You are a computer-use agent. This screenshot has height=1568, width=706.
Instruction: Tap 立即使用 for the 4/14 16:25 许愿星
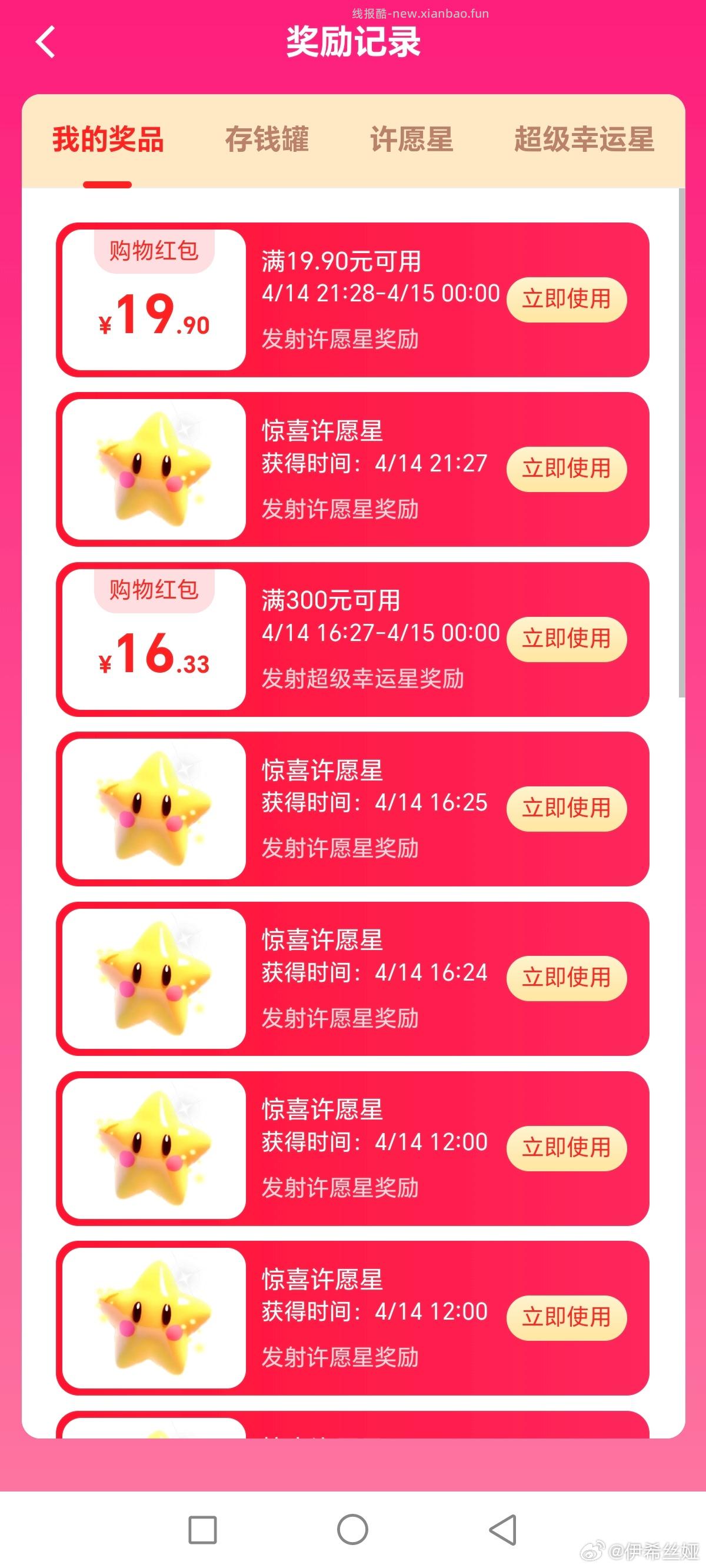pyautogui.click(x=566, y=808)
